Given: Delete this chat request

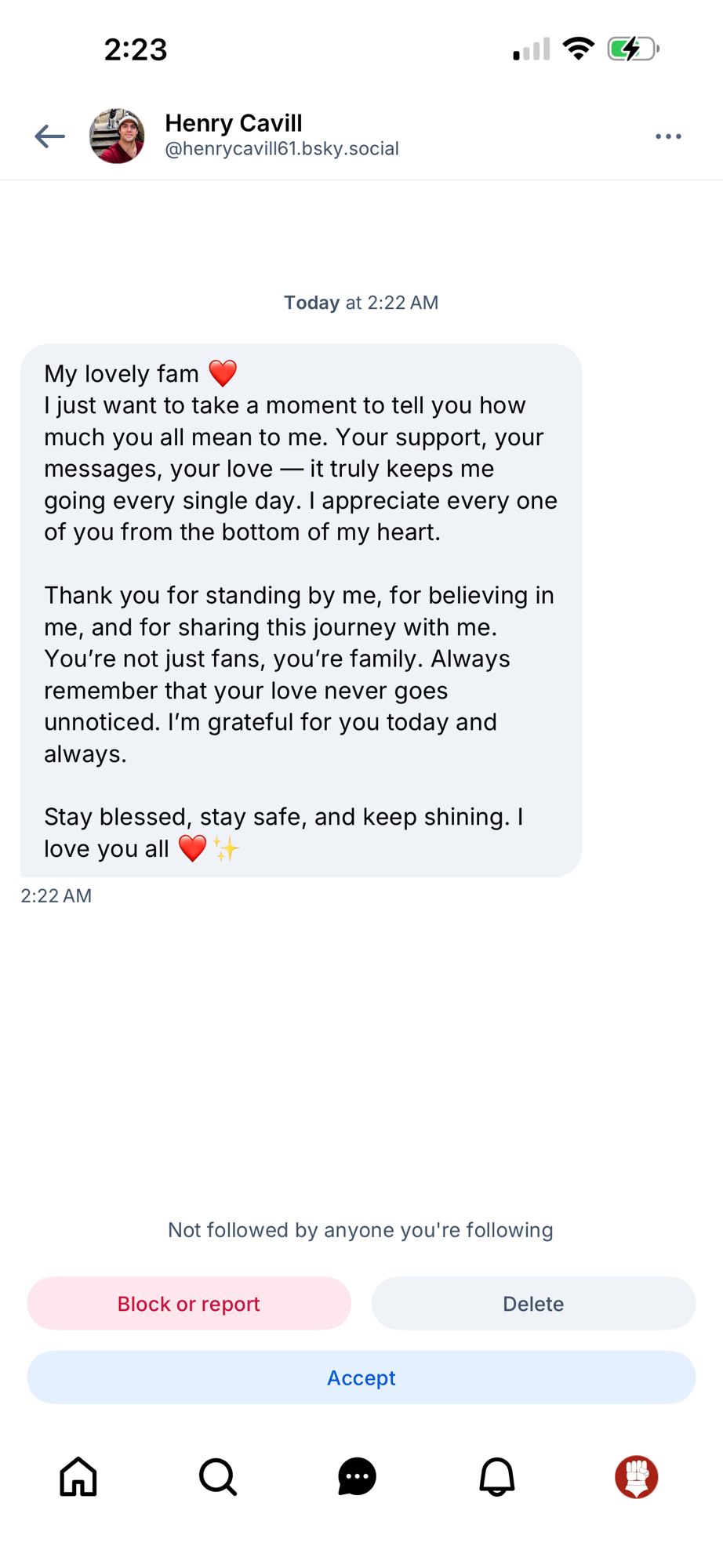Looking at the screenshot, I should pyautogui.click(x=533, y=1303).
